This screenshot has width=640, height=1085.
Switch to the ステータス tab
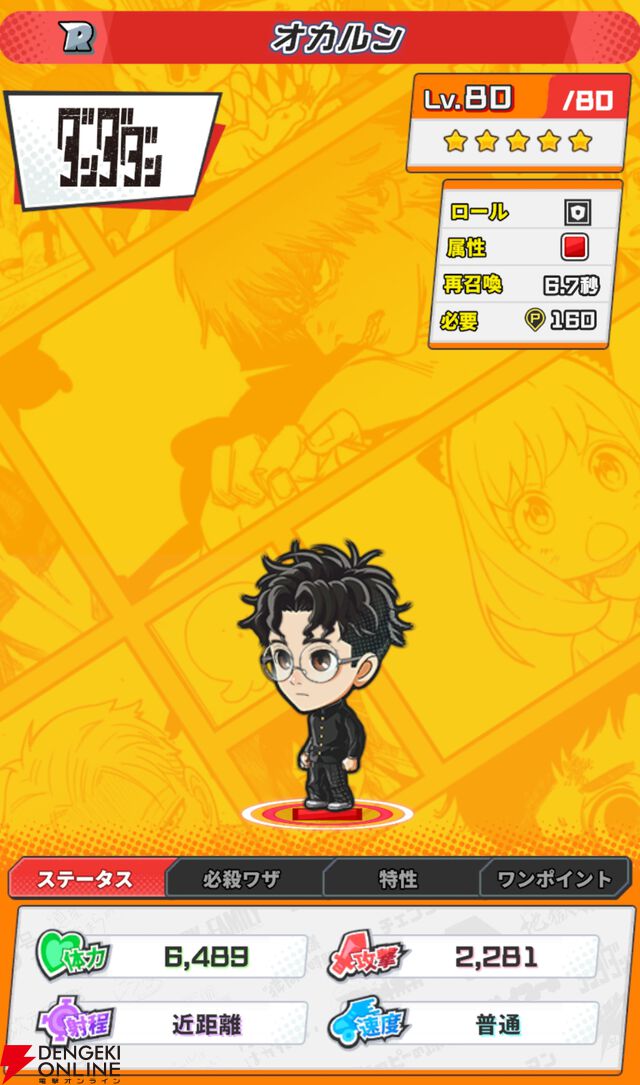point(86,879)
